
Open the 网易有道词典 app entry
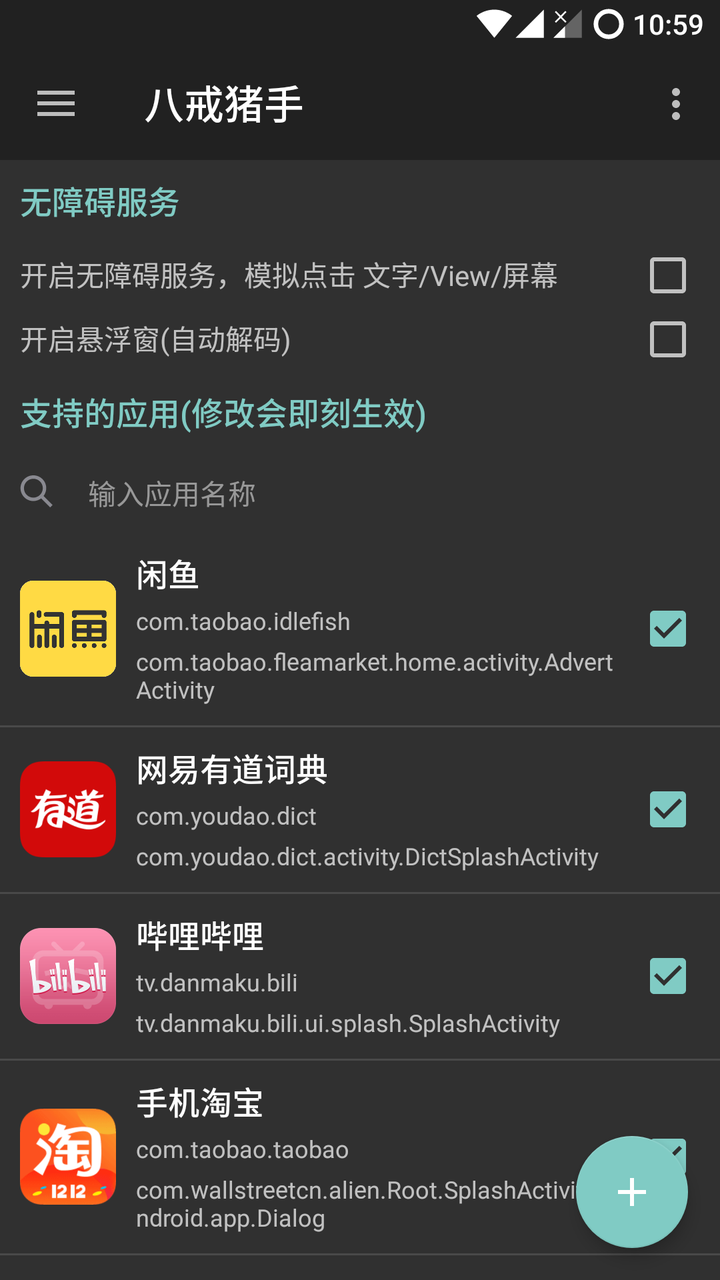(360, 810)
